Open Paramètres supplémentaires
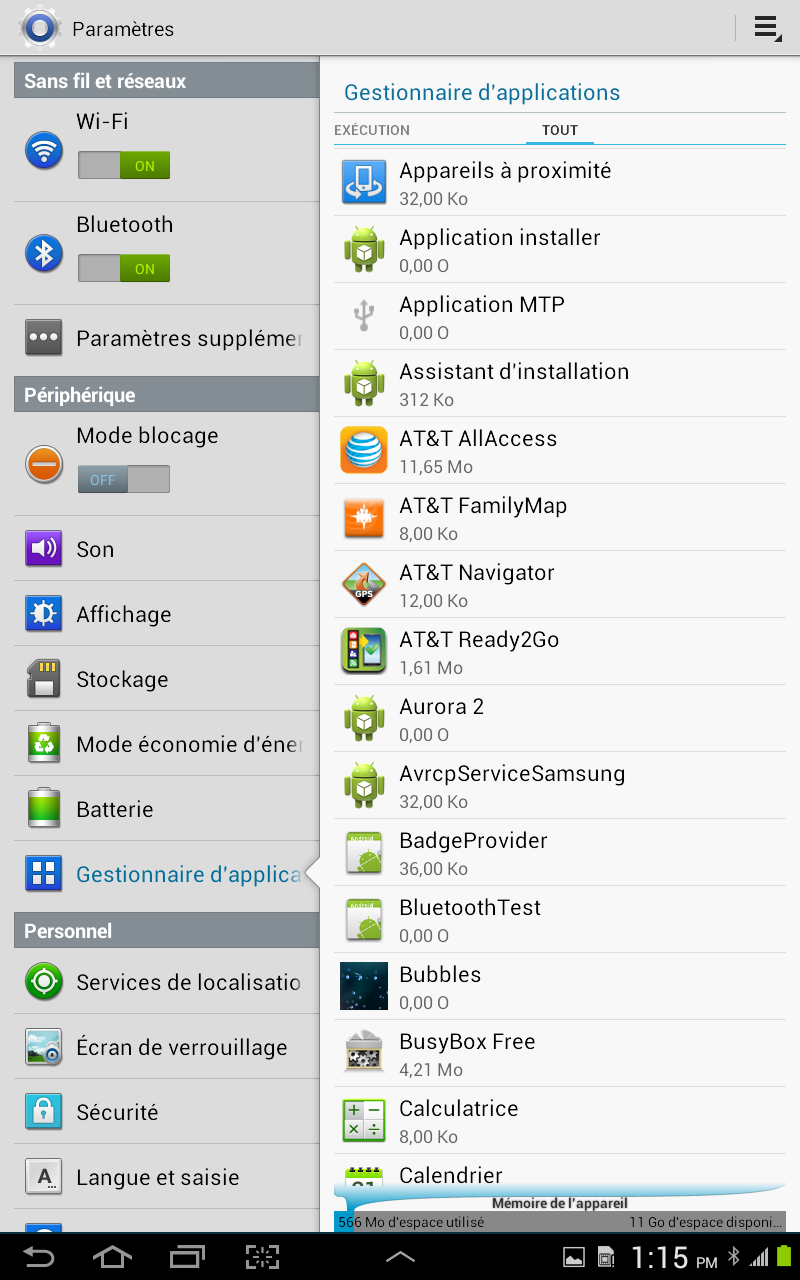 (x=167, y=338)
